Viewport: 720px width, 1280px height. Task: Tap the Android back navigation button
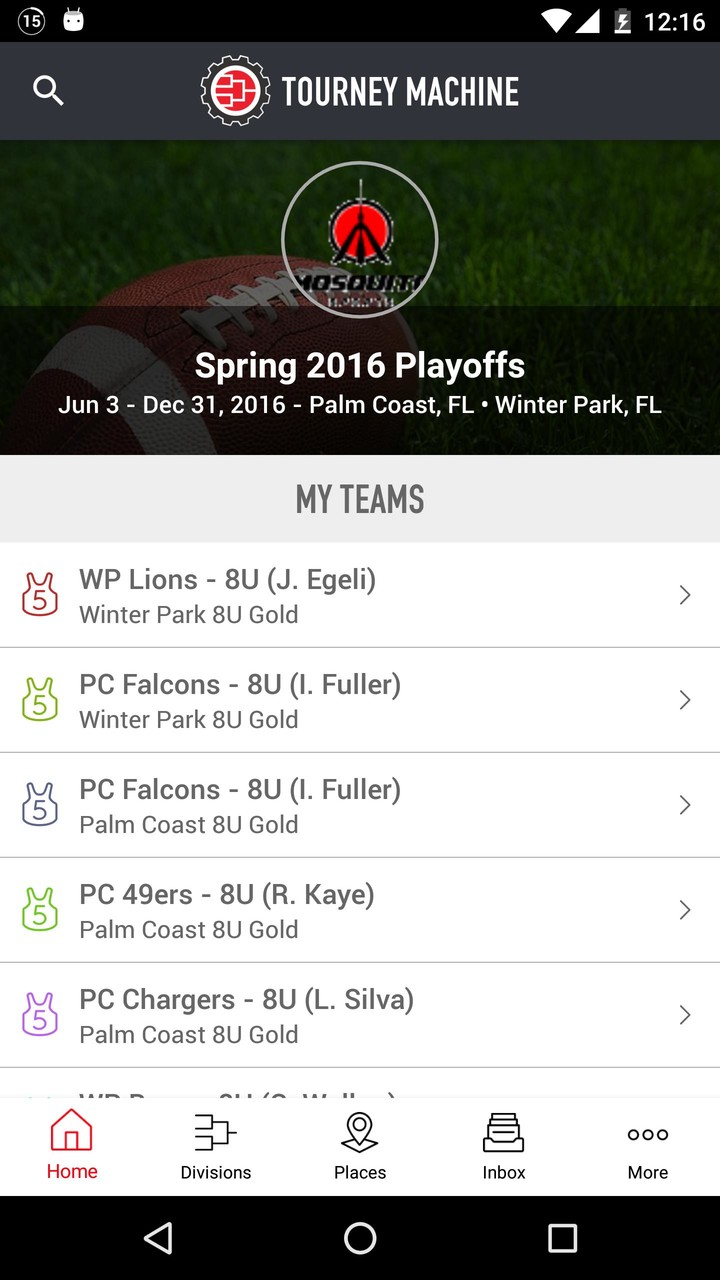tap(160, 1238)
